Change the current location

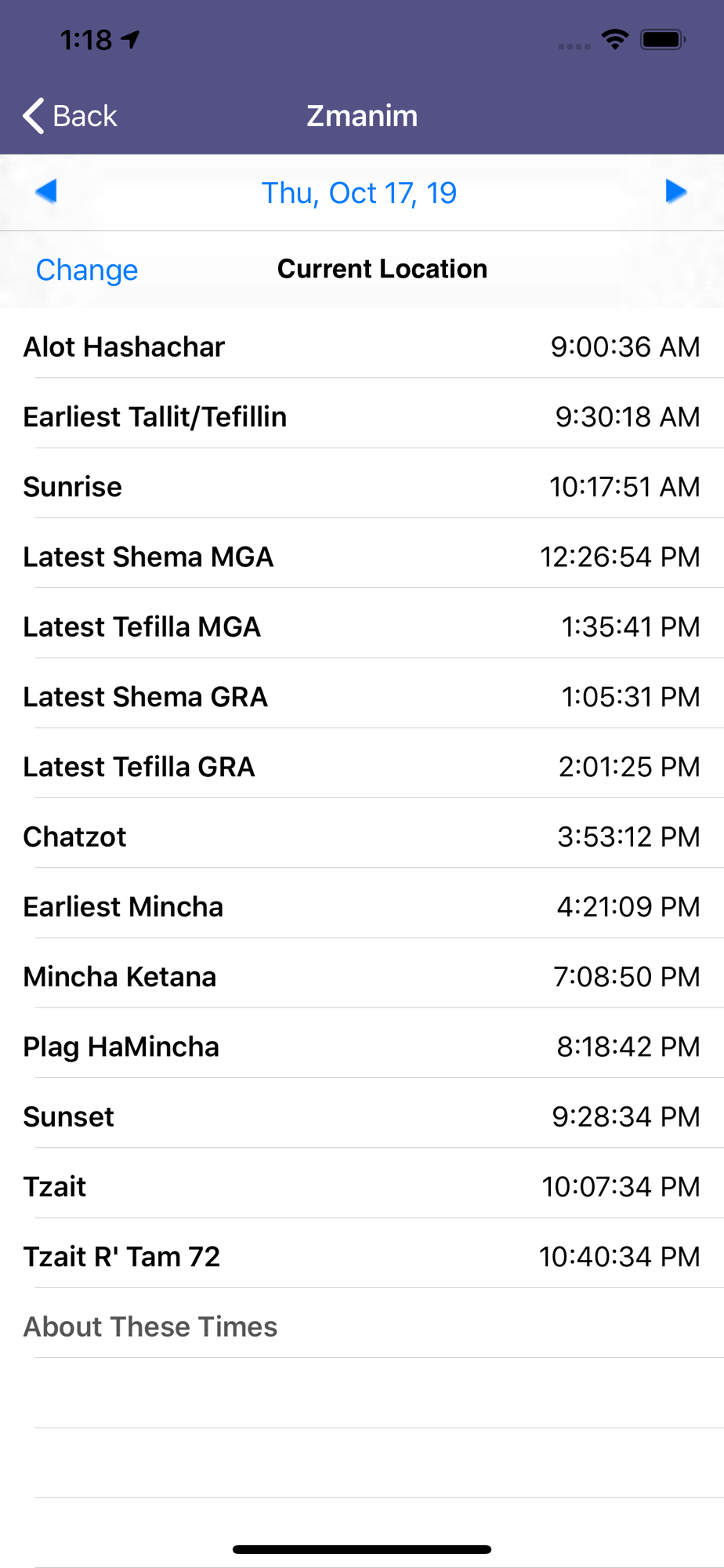pos(87,270)
